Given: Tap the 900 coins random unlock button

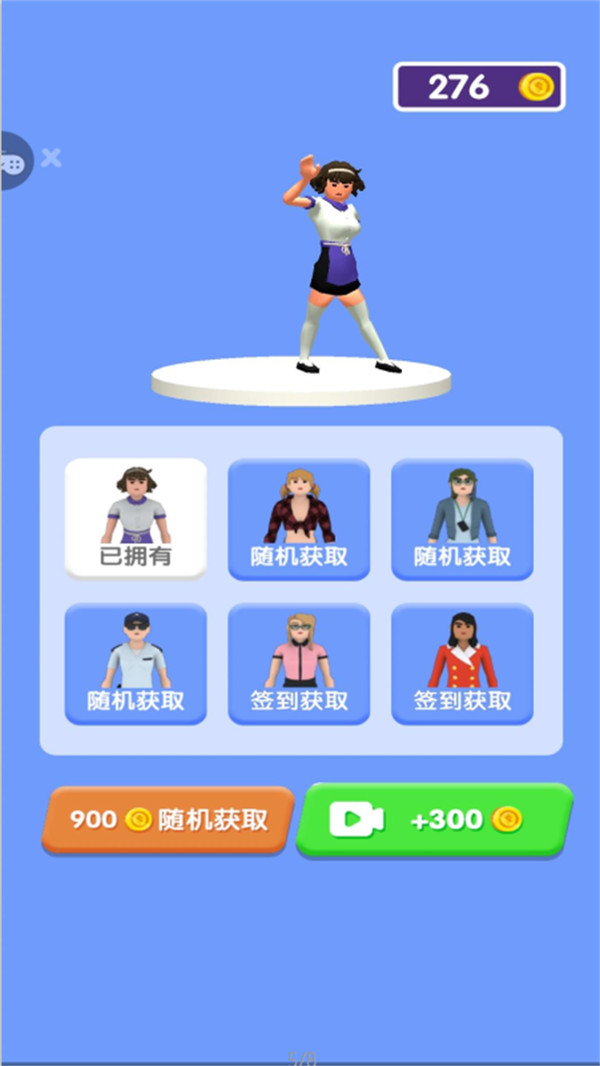Looking at the screenshot, I should coord(168,820).
